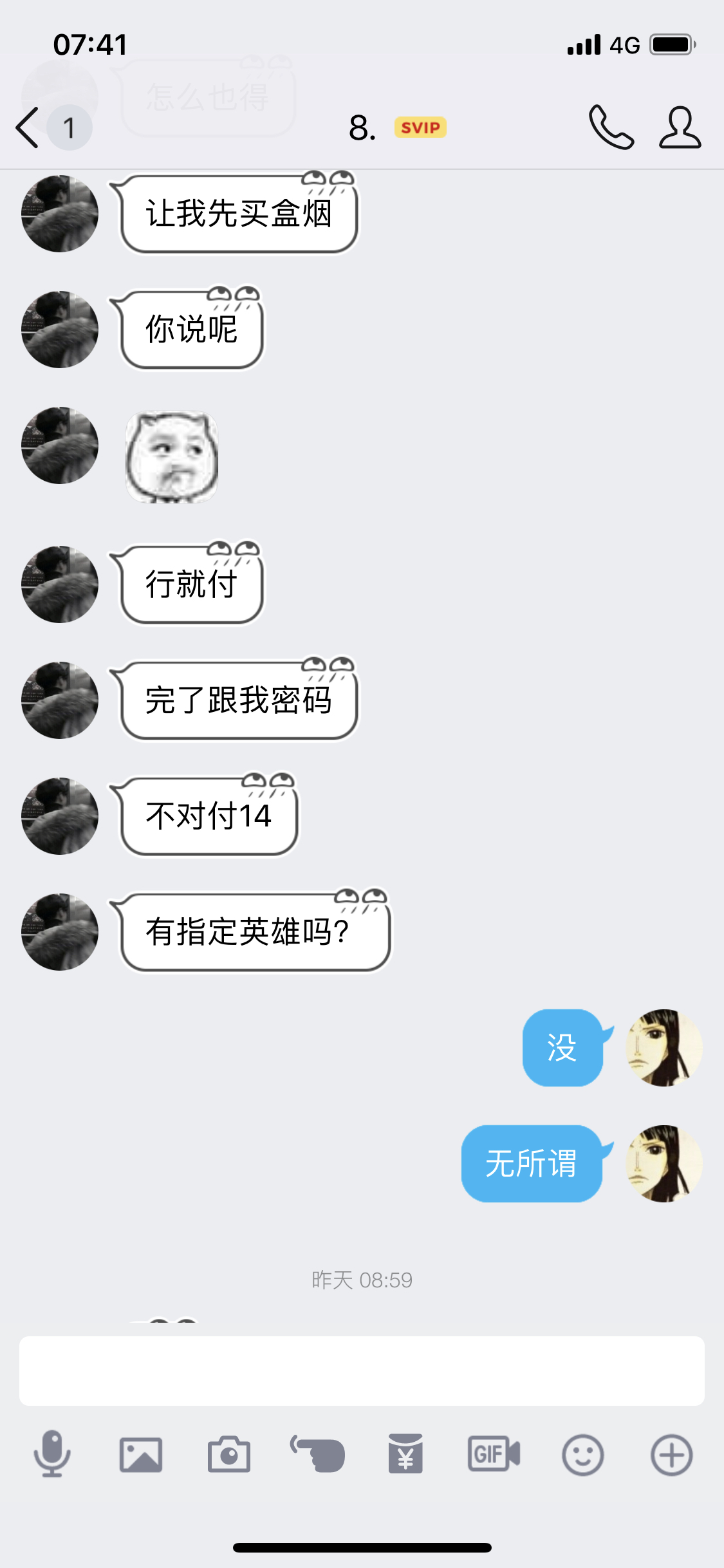Image resolution: width=724 pixels, height=1568 pixels.
Task: Open the red packet option
Action: point(405,1455)
